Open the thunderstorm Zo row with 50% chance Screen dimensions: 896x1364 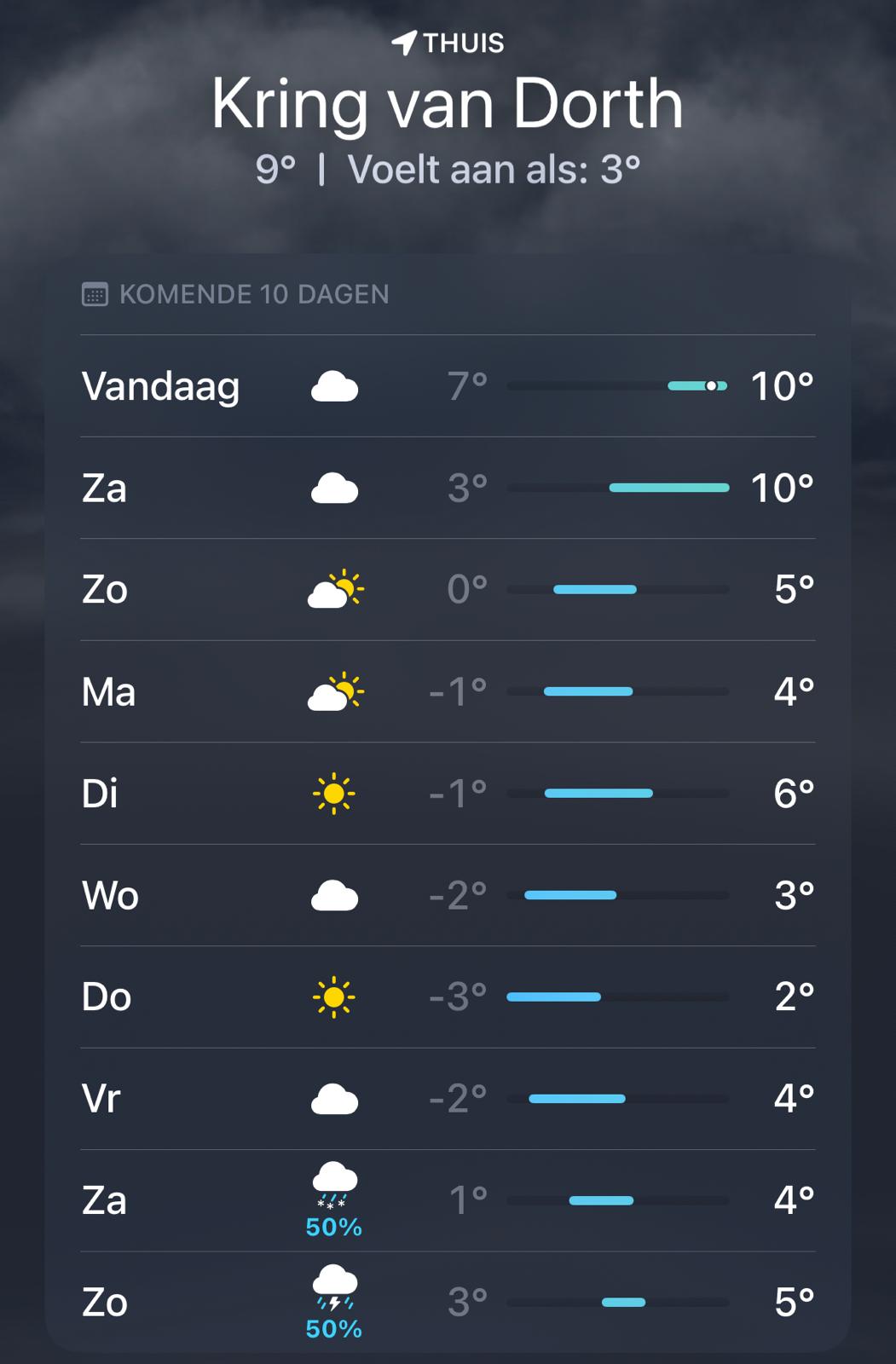coord(448,1302)
